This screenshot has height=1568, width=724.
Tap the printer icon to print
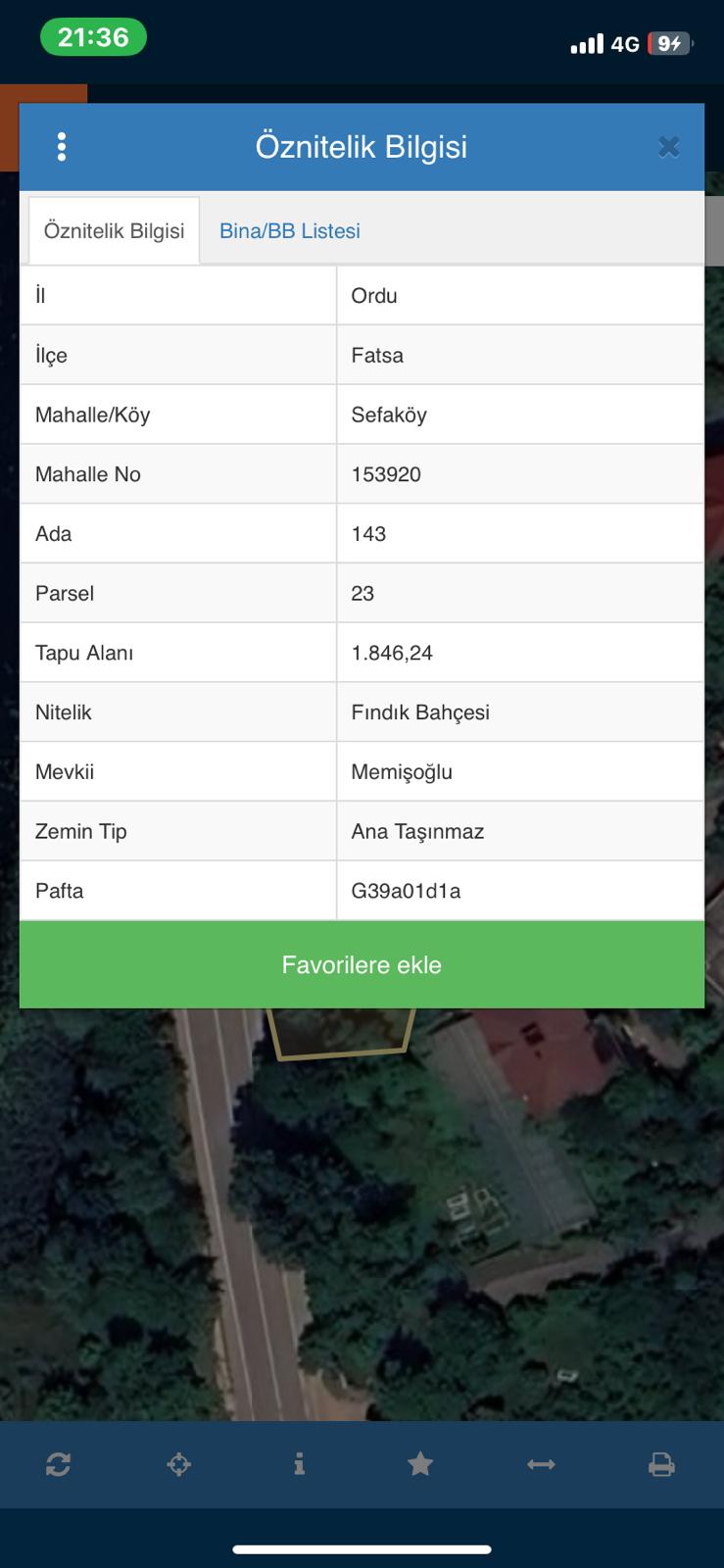coord(662,1465)
